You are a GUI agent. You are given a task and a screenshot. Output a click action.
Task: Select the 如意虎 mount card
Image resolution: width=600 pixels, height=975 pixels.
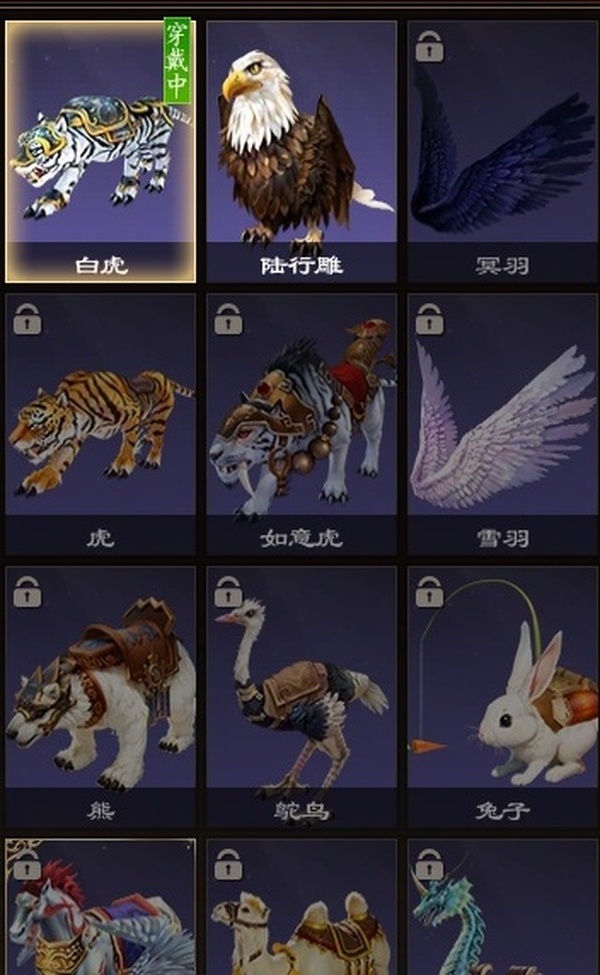tap(301, 425)
